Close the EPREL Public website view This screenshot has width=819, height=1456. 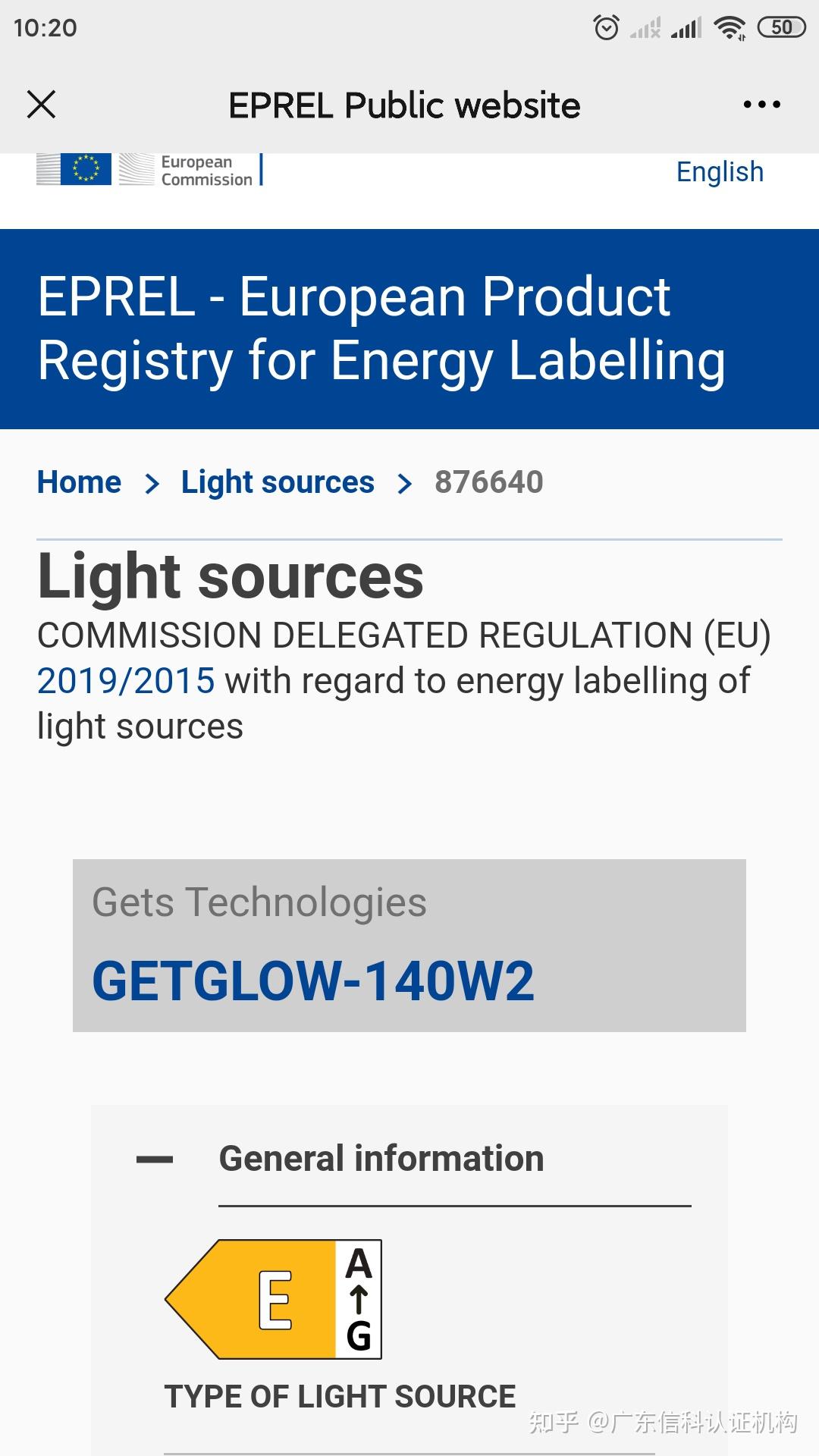tap(41, 104)
